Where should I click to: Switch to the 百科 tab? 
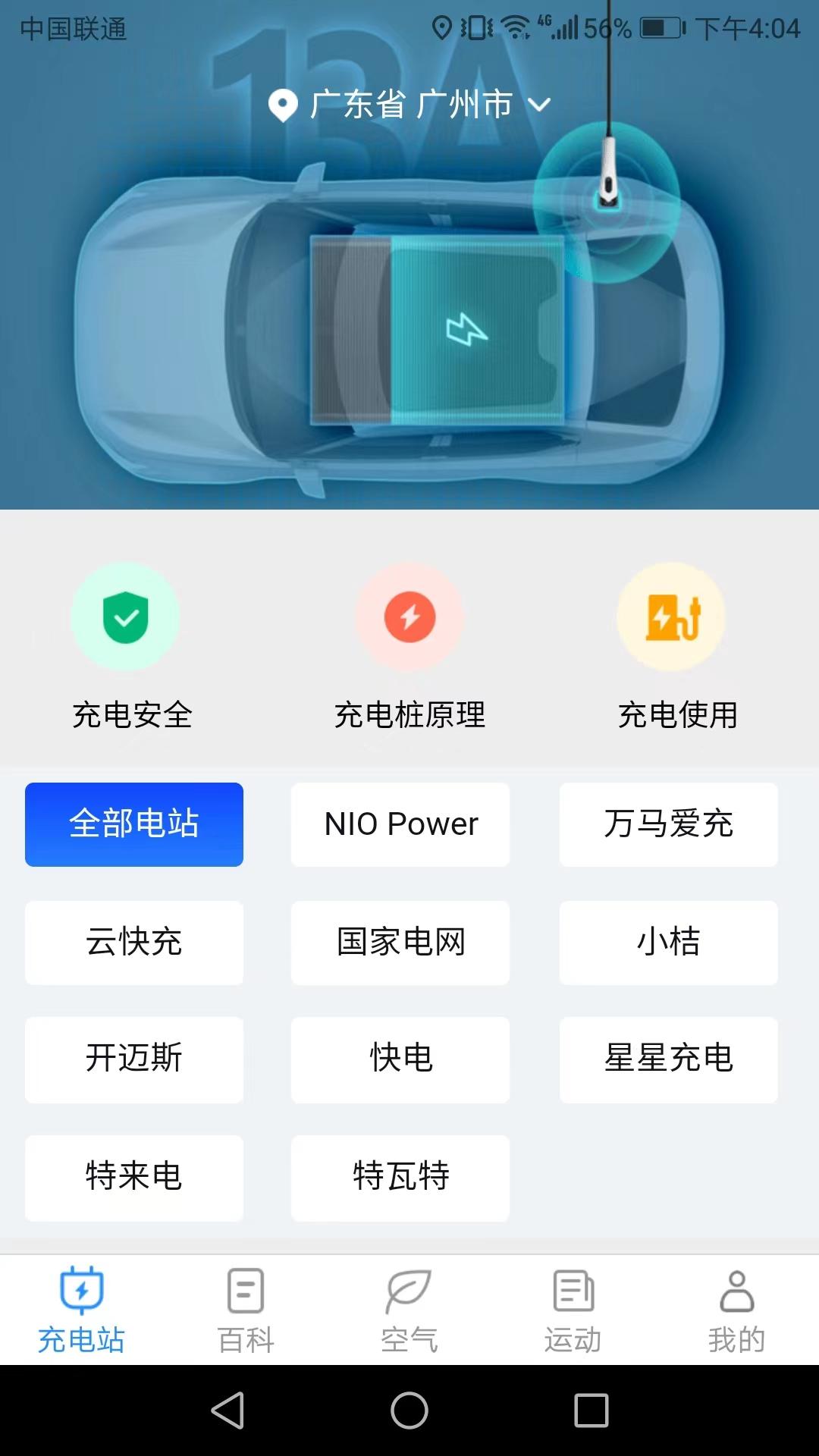point(246,1310)
